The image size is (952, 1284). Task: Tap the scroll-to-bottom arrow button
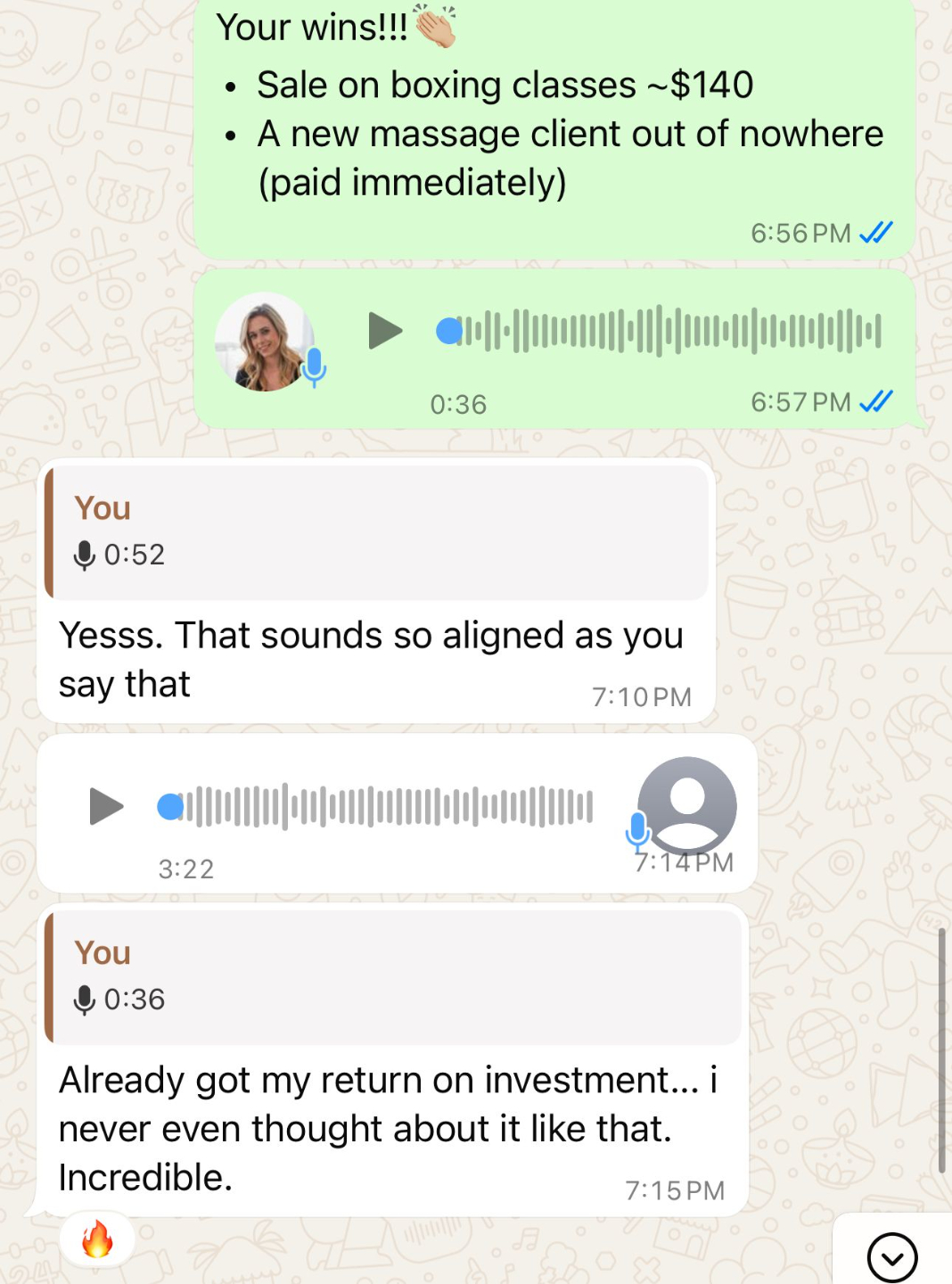tap(891, 1257)
